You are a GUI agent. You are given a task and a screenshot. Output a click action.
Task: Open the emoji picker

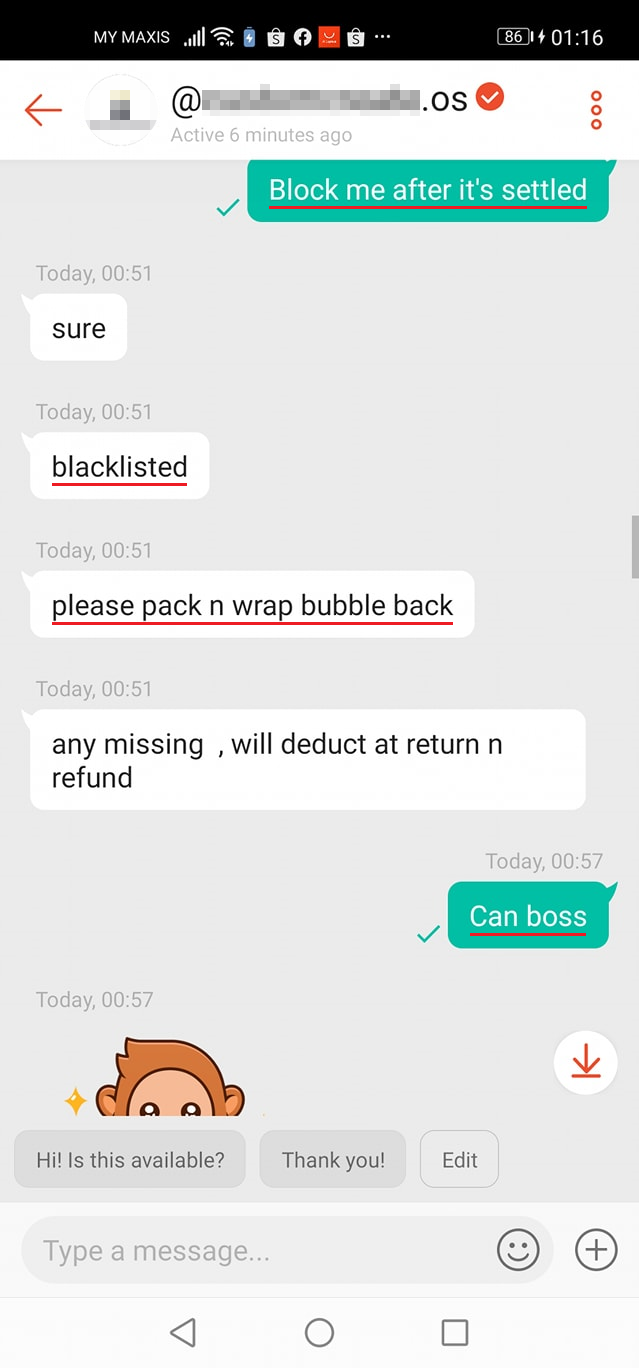(518, 1250)
